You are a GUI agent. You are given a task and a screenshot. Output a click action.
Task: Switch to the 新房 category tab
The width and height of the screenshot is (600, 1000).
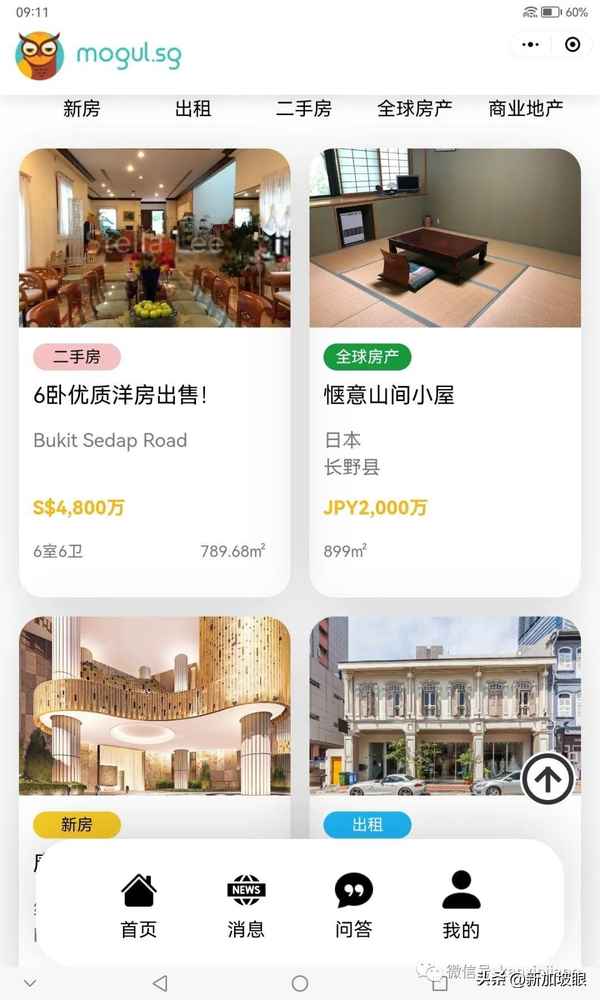pos(81,109)
